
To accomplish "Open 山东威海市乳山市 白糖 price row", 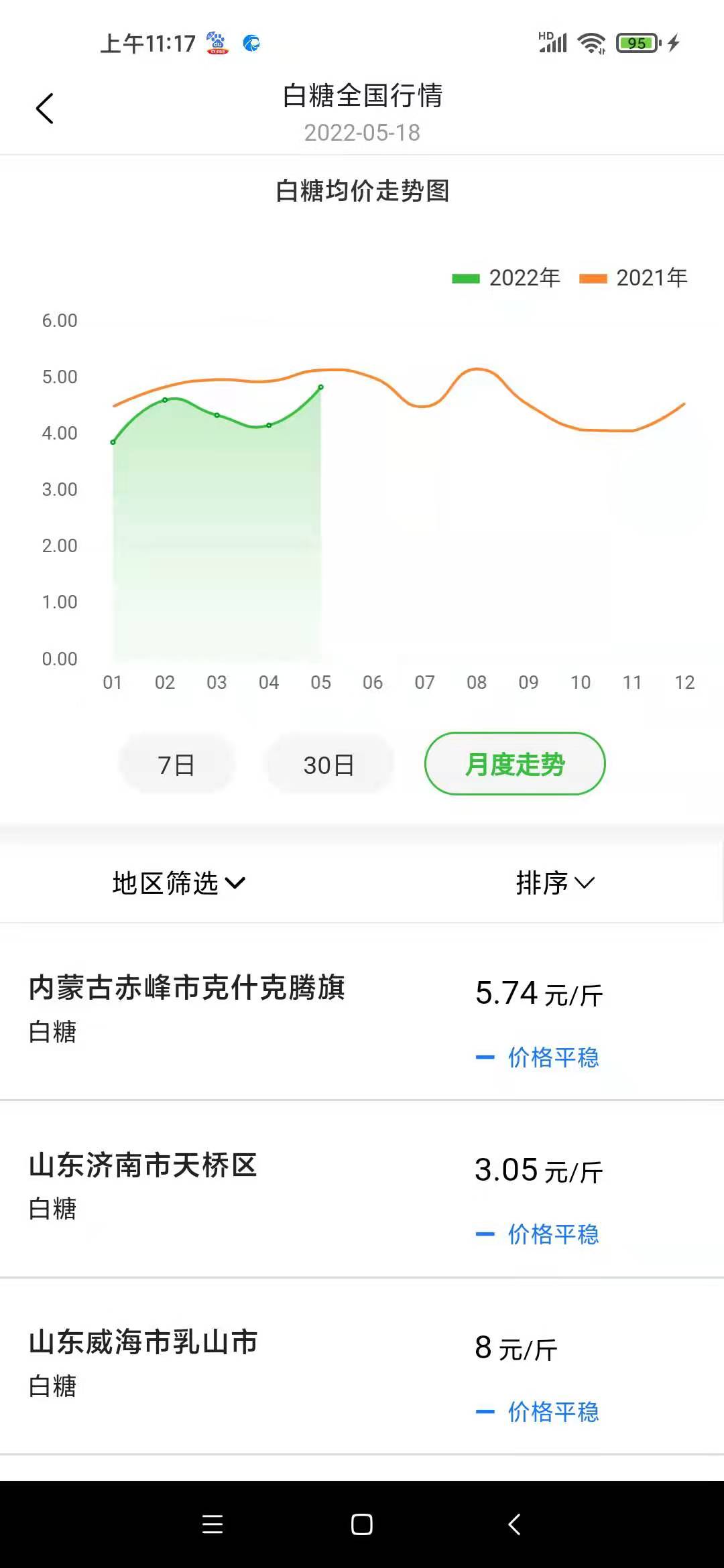I will pos(362,1366).
